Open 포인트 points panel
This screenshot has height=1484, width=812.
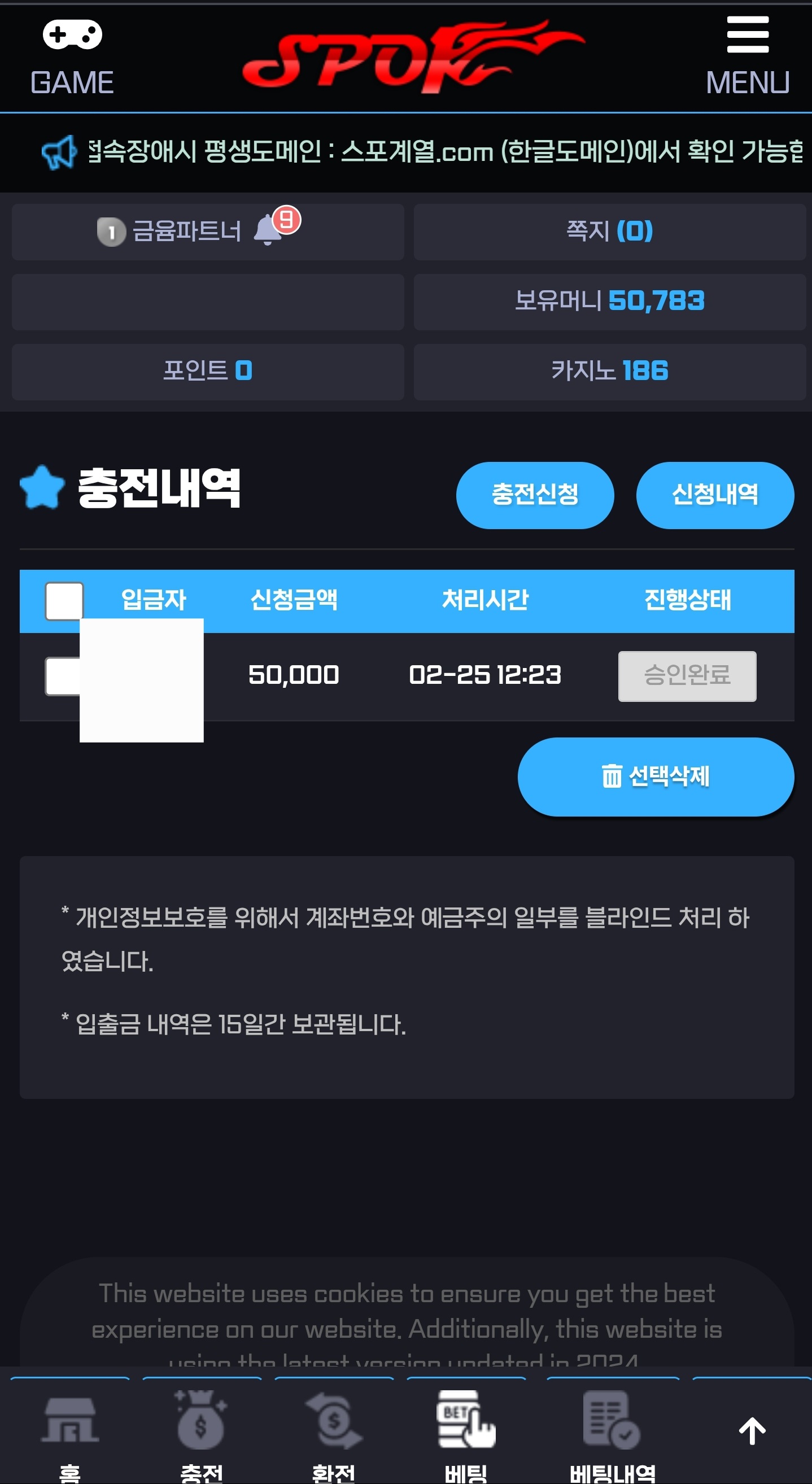pos(207,371)
